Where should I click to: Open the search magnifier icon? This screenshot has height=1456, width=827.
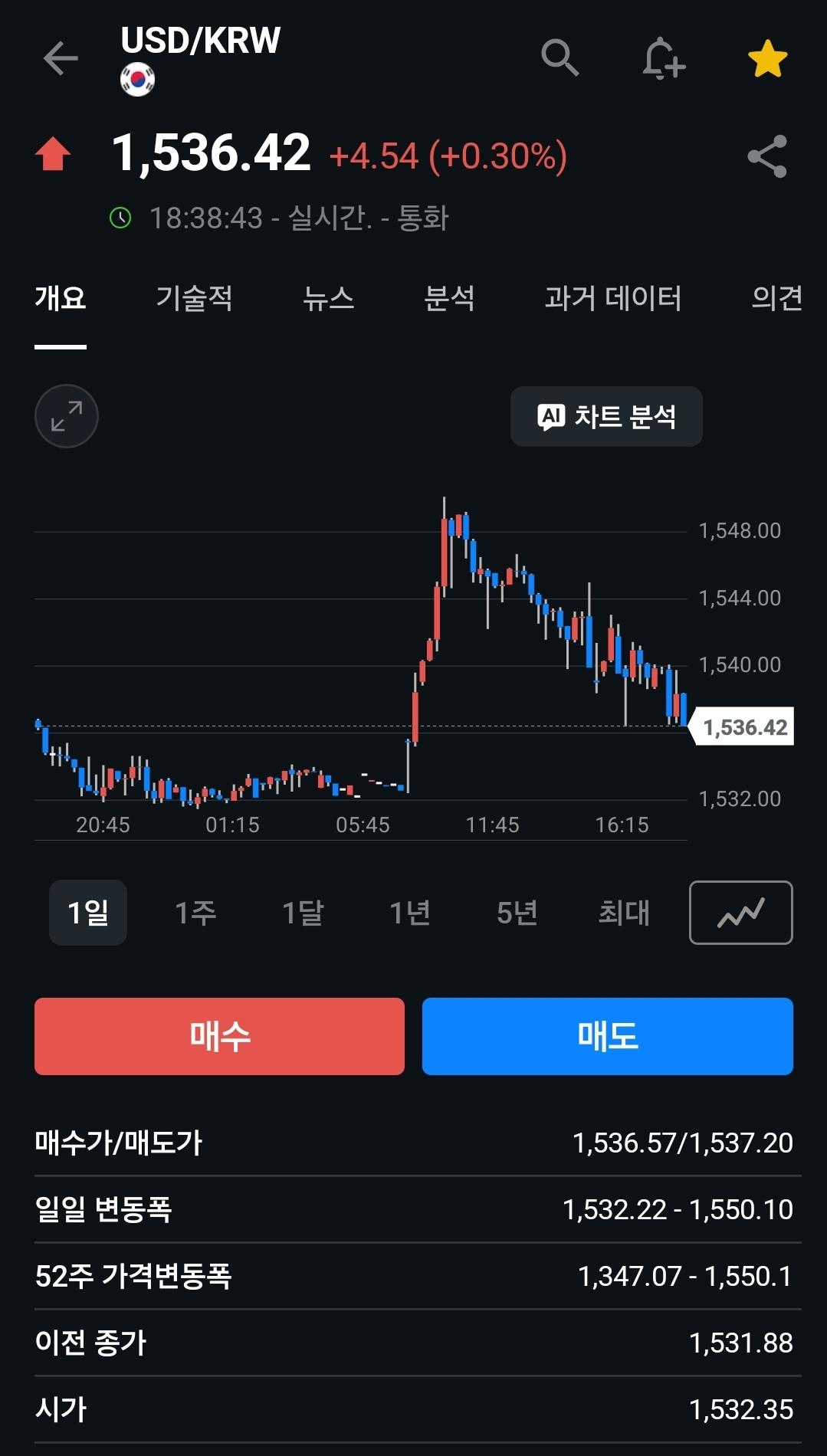click(x=560, y=58)
